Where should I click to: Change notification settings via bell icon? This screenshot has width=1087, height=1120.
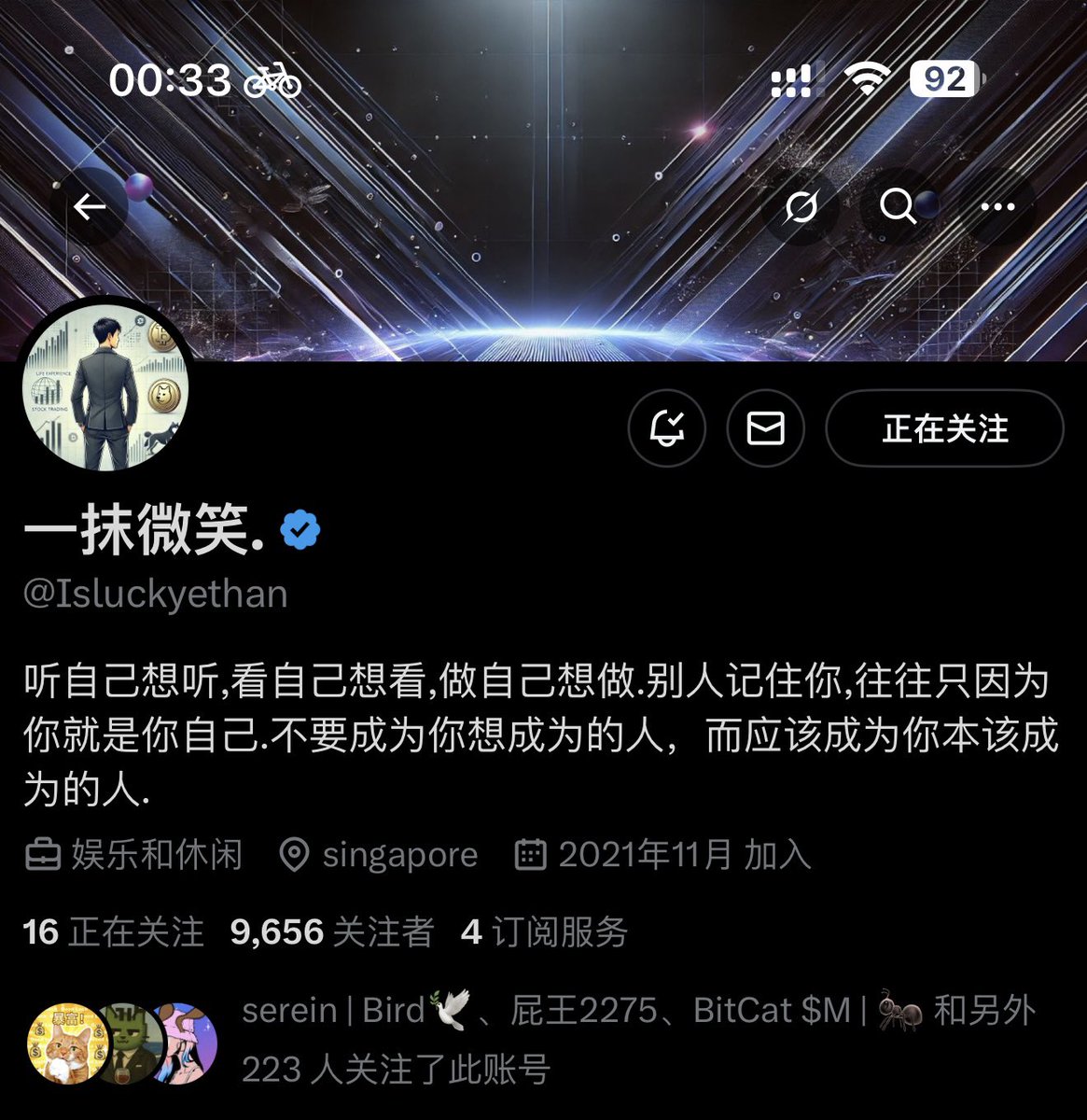pos(667,428)
